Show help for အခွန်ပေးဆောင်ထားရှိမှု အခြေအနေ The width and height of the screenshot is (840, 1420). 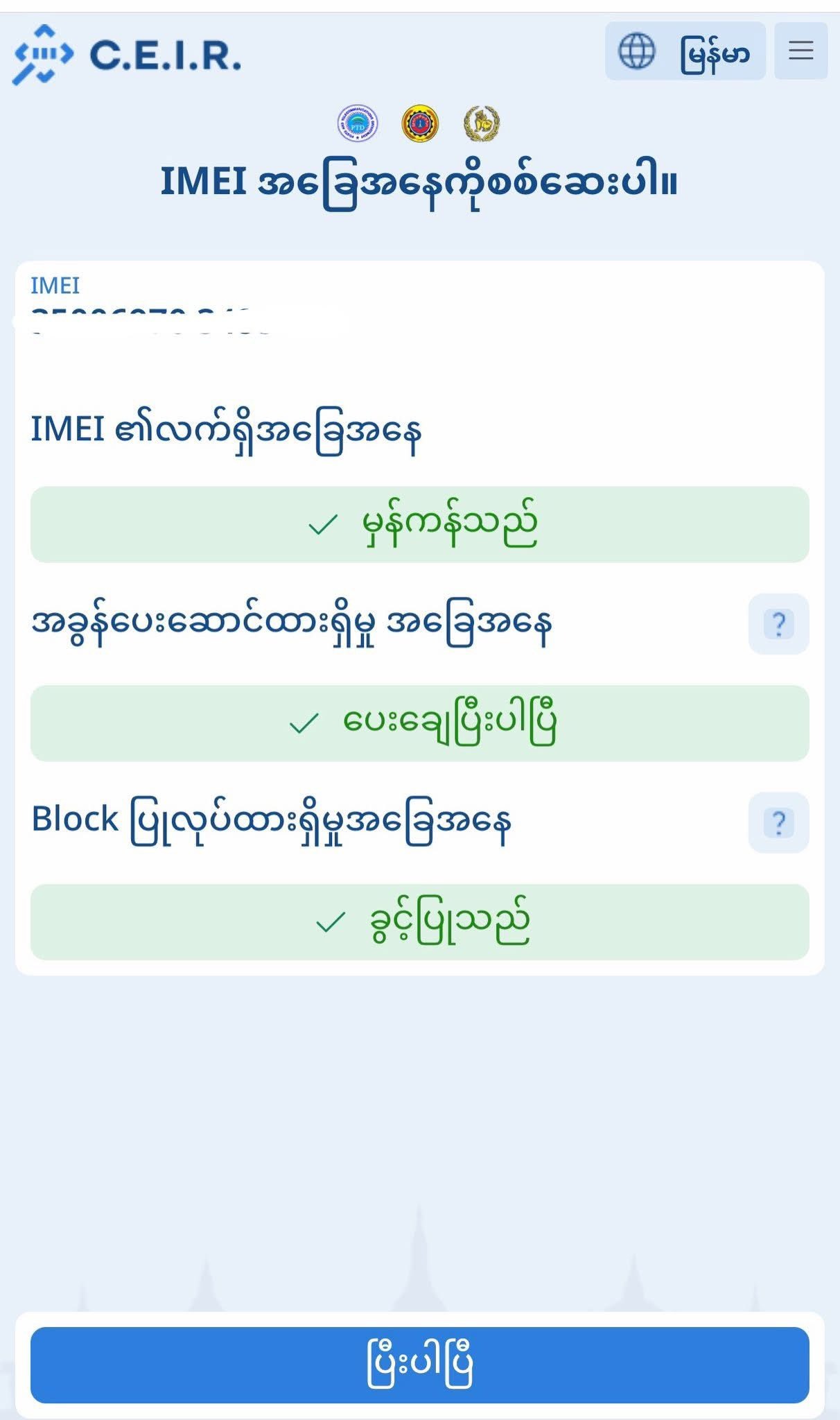[x=778, y=624]
